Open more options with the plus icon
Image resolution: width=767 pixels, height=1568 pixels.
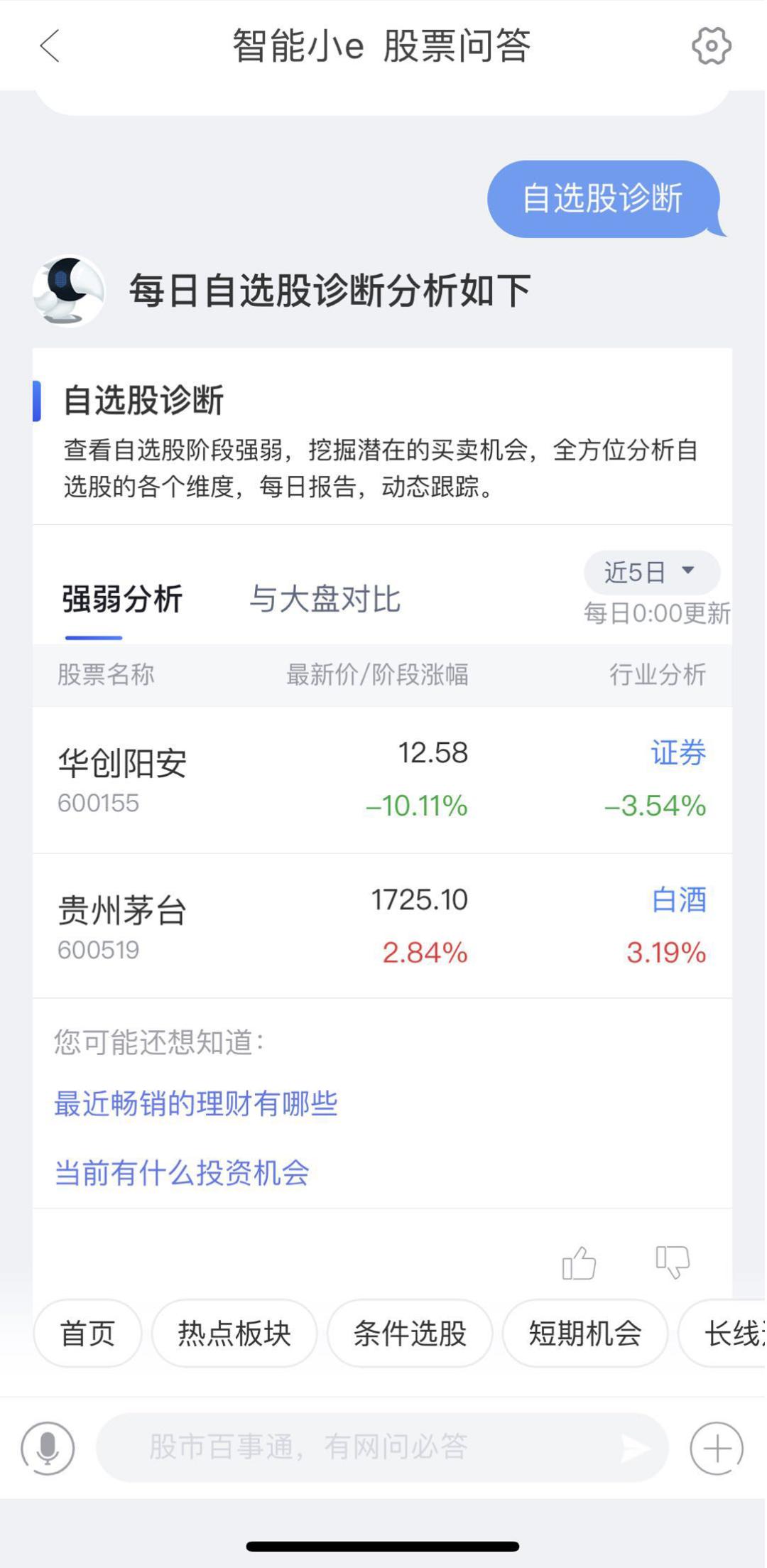point(717,1448)
